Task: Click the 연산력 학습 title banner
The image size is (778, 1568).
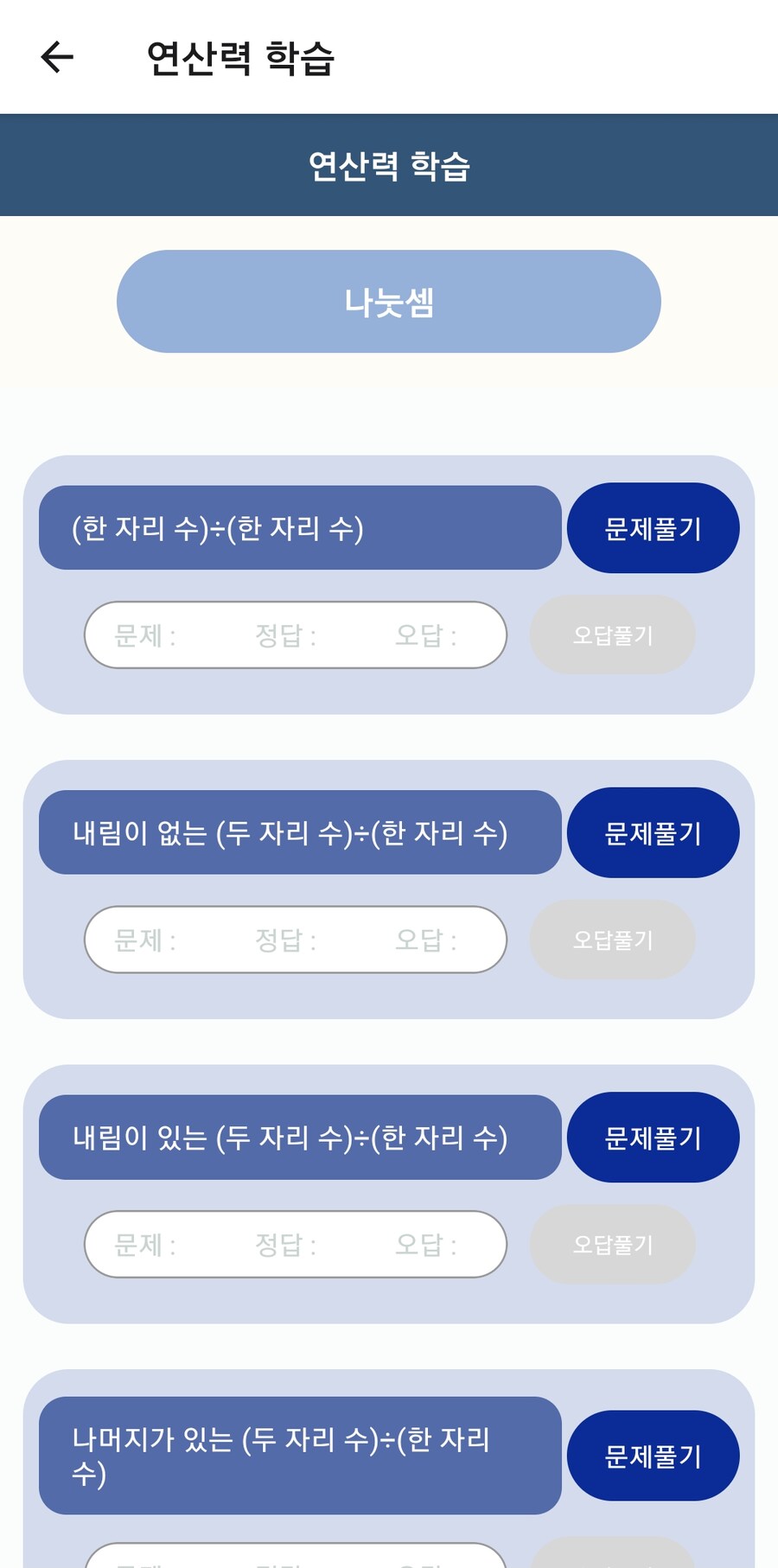Action: click(389, 164)
